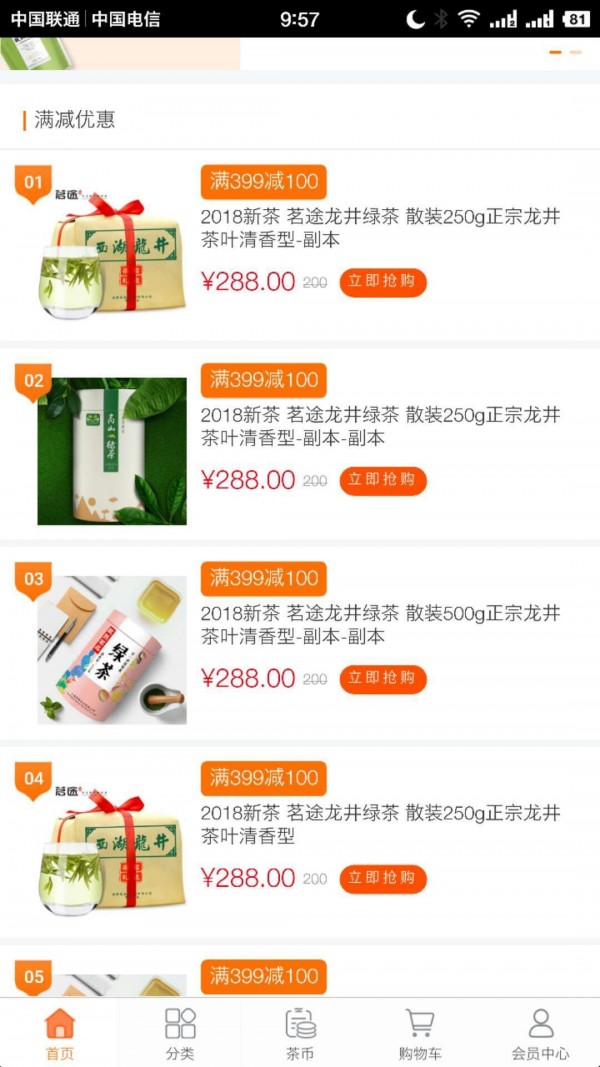Viewport: 600px width, 1067px height.
Task: Open product 03 pink 绿茶 can image
Action: click(x=112, y=650)
